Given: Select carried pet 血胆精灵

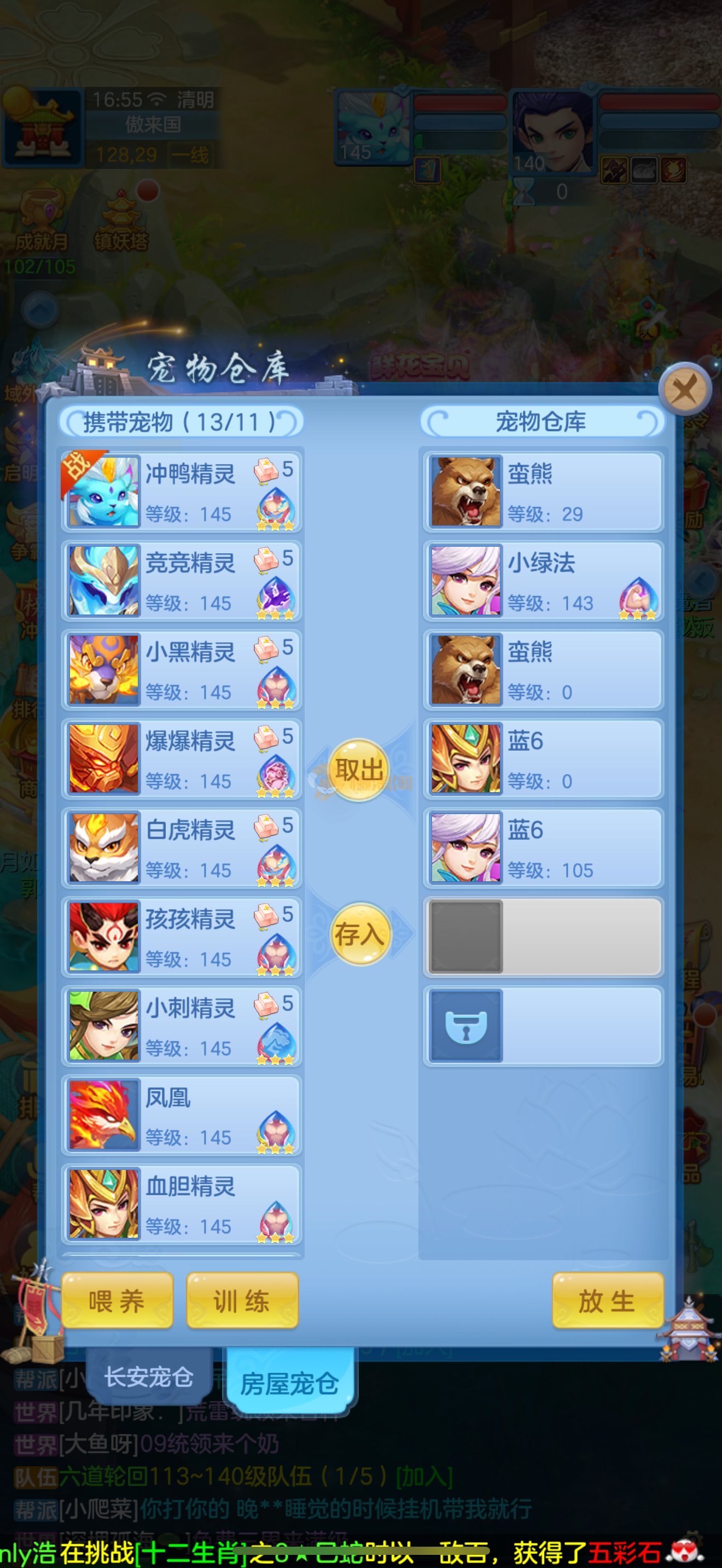Looking at the screenshot, I should click(x=182, y=1203).
